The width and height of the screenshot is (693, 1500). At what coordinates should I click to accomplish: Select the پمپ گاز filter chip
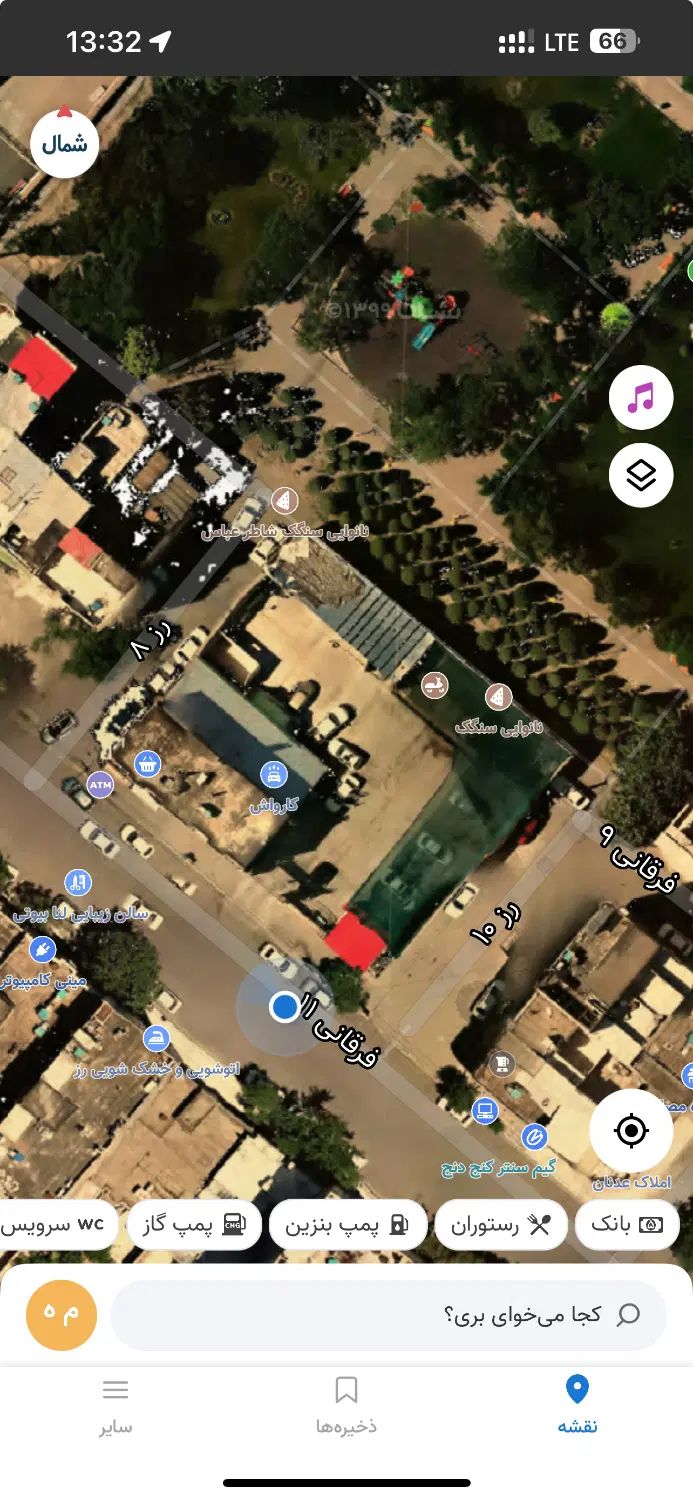pos(195,1225)
